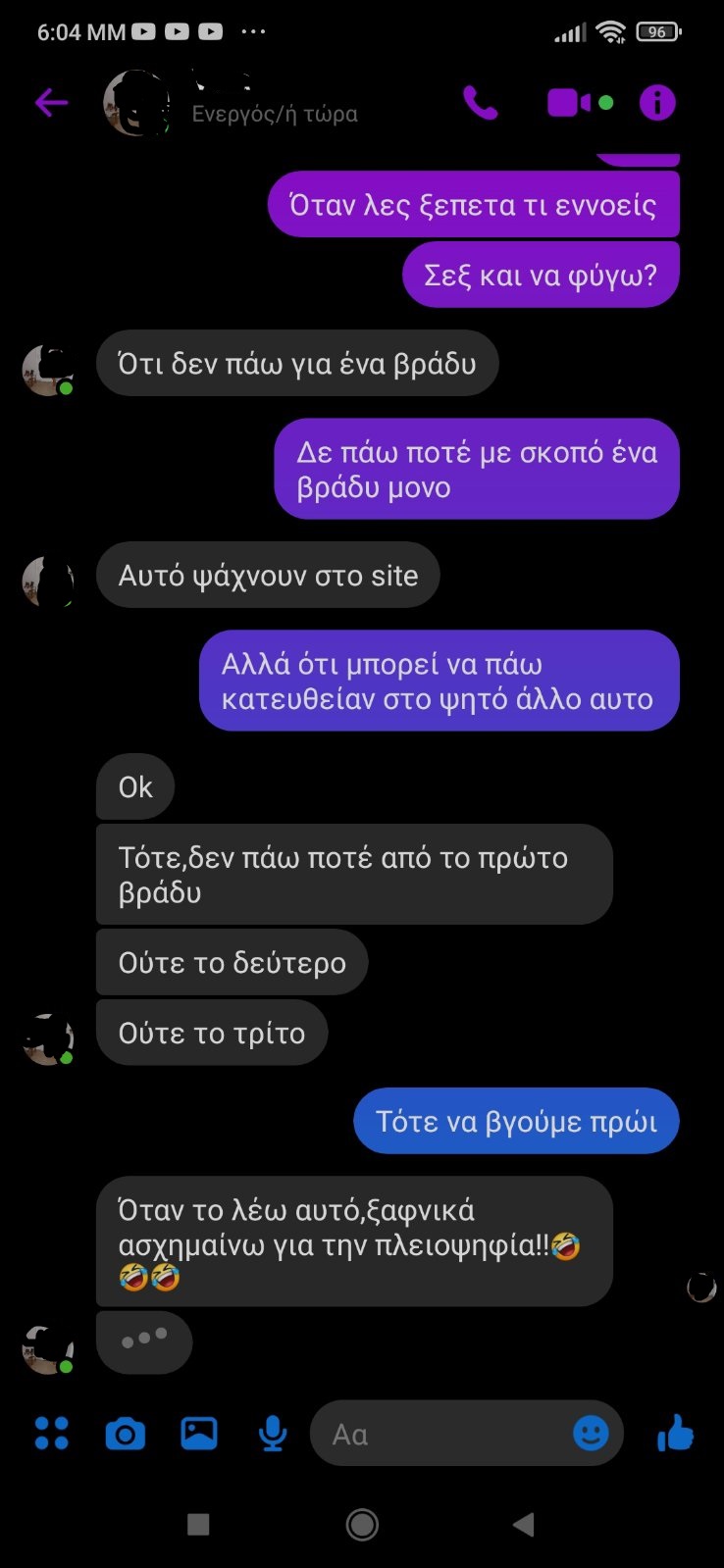
Task: Open the emoji picker
Action: click(x=591, y=1434)
